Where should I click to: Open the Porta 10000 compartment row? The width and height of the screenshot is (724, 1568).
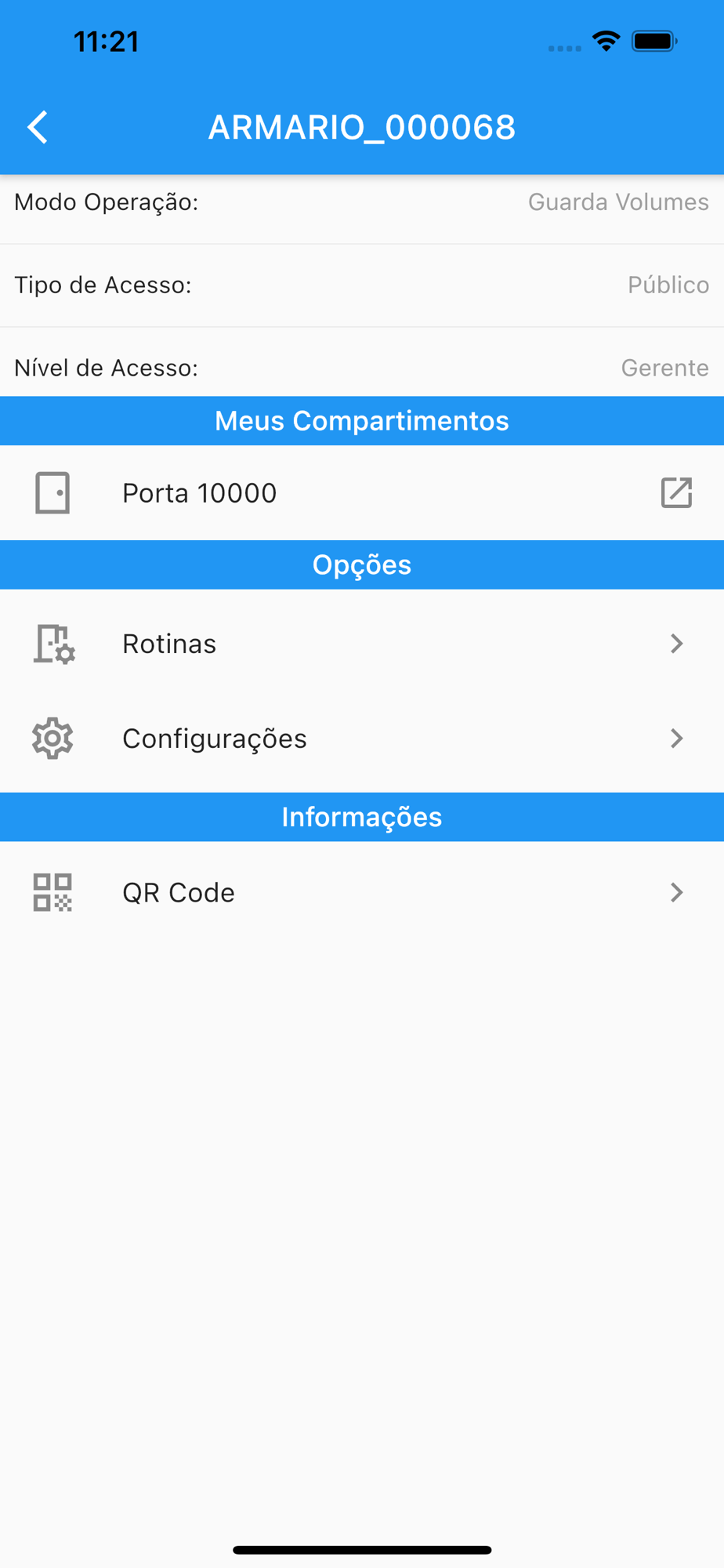362,493
